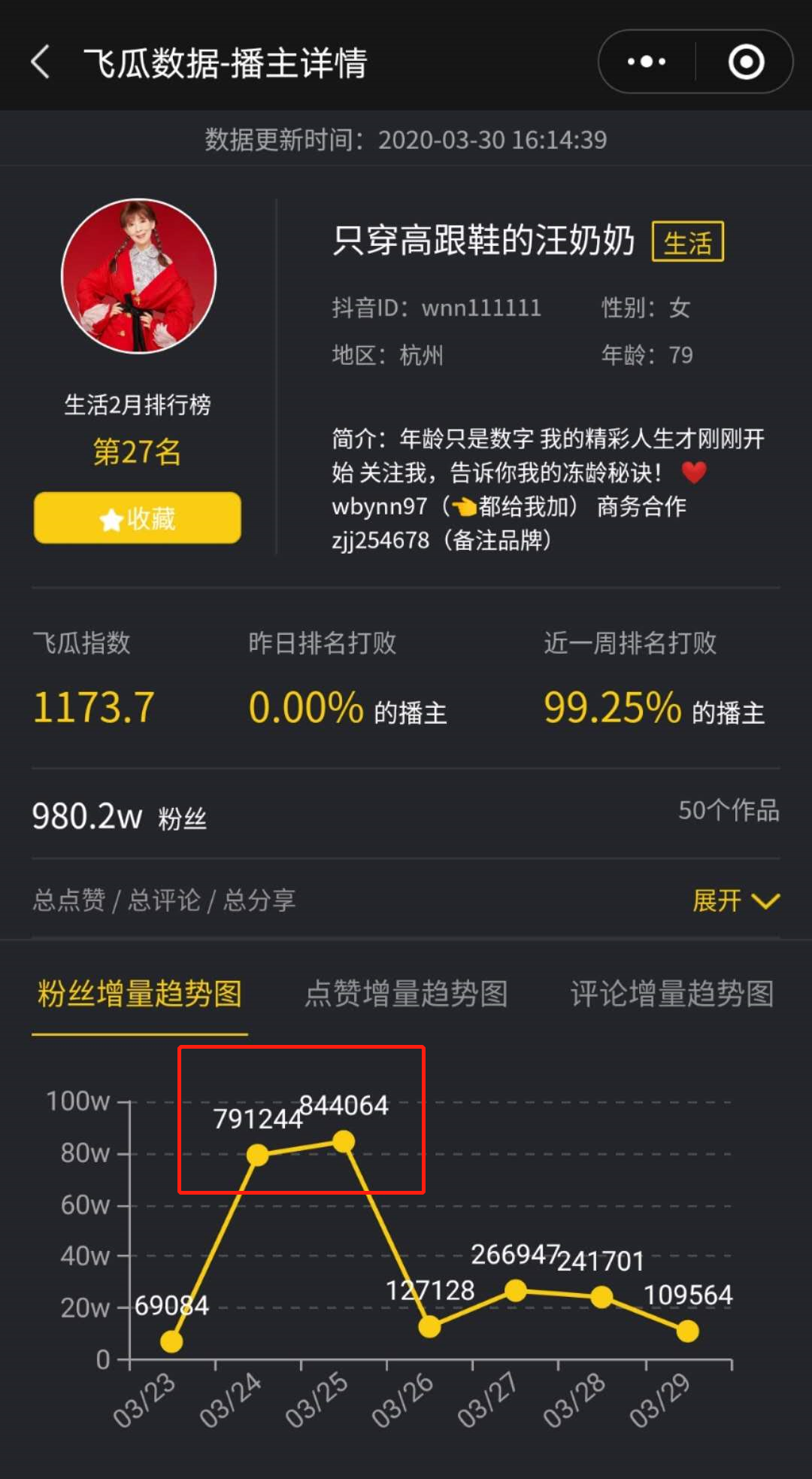Screen dimensions: 812x1479
Task: Open the mini program overflow menu
Action: [x=647, y=62]
